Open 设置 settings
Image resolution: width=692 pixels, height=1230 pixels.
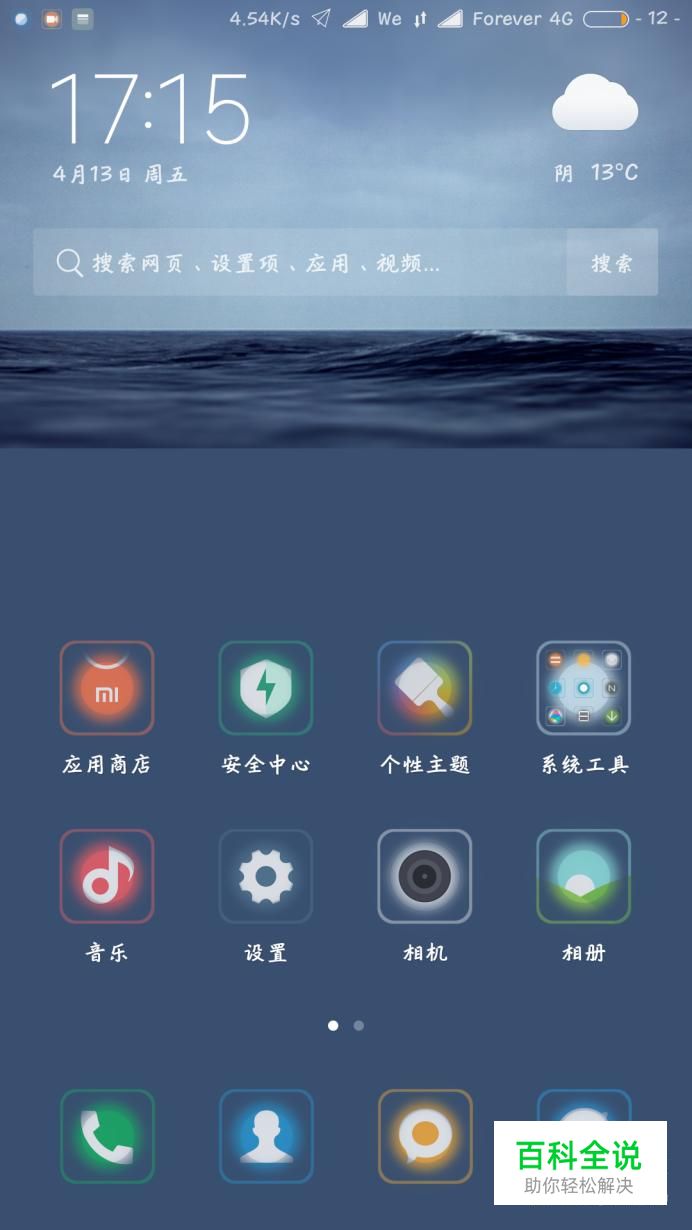pyautogui.click(x=266, y=876)
